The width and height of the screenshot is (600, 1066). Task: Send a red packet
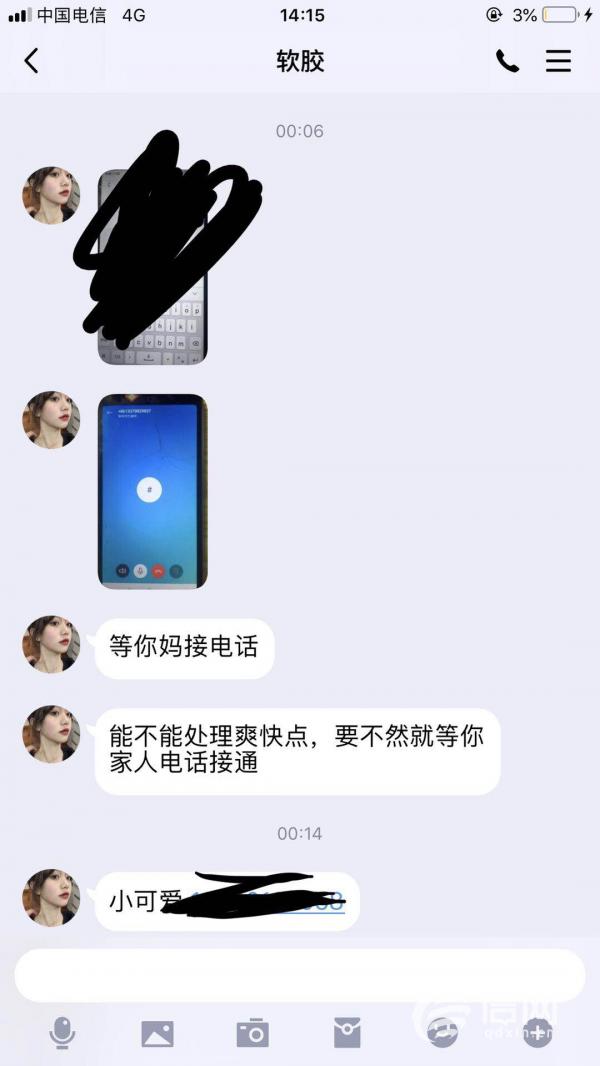[x=347, y=1033]
